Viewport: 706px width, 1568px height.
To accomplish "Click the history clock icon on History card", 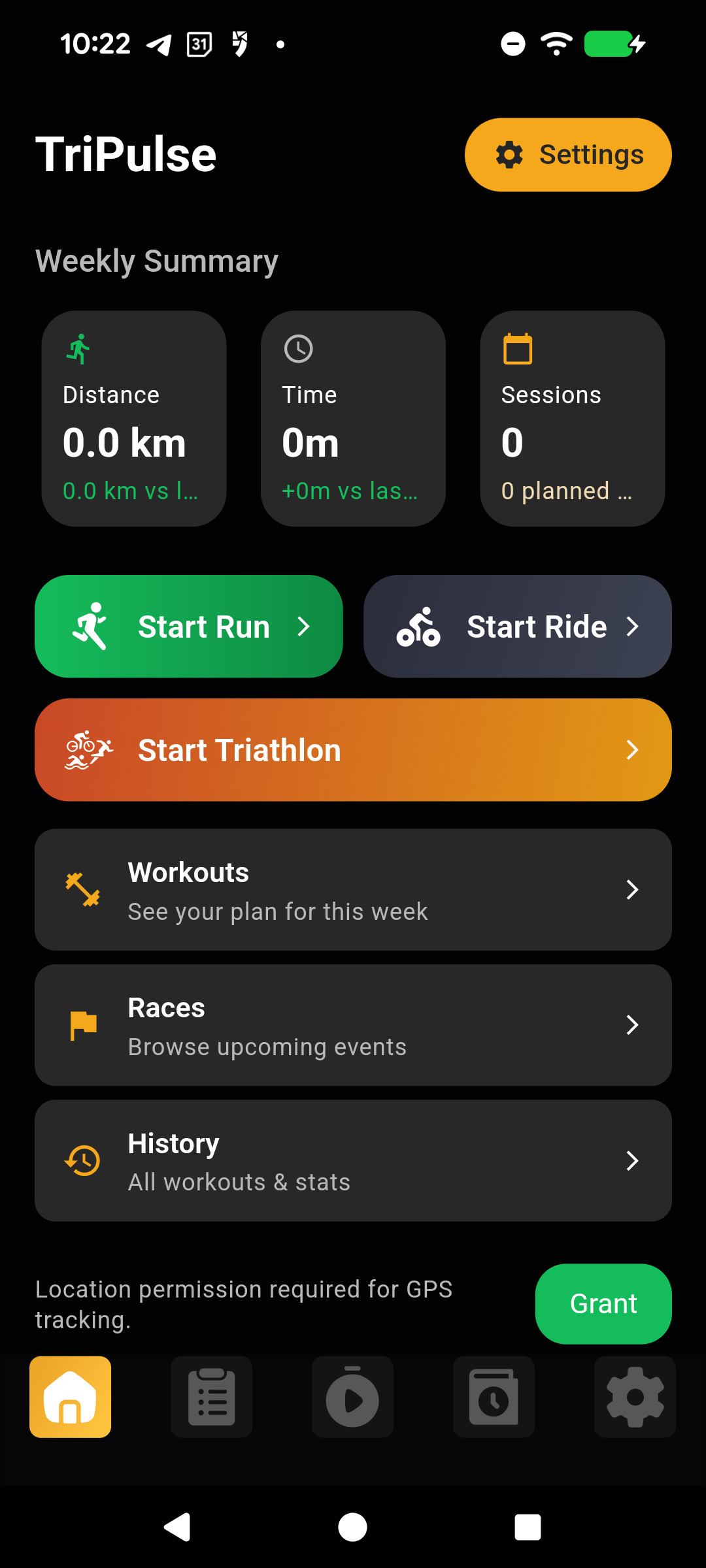I will pos(83,1160).
